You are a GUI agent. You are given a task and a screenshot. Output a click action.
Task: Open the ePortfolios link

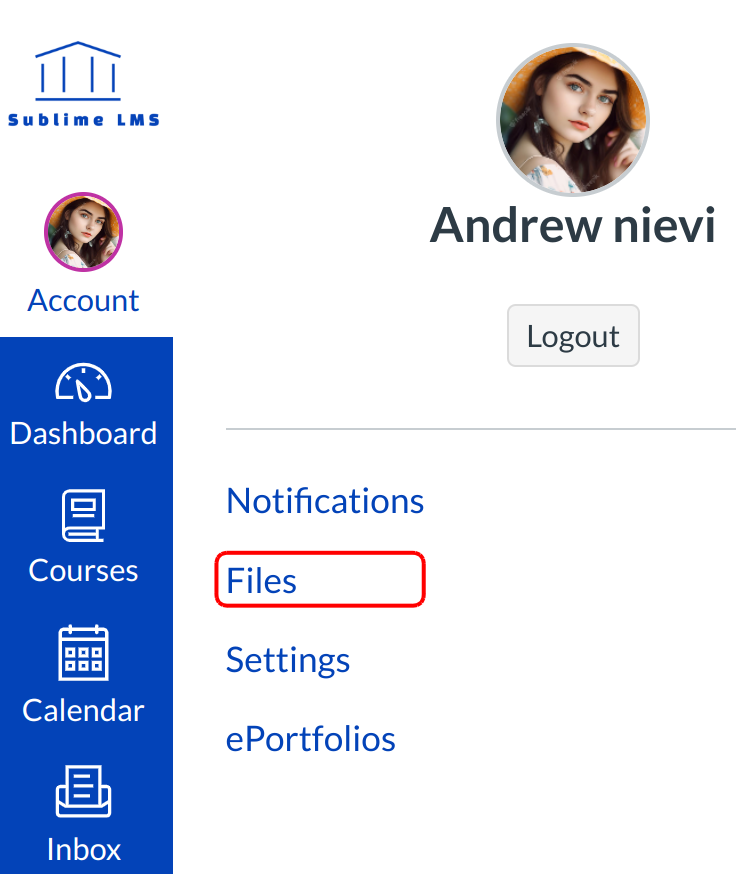pos(311,739)
